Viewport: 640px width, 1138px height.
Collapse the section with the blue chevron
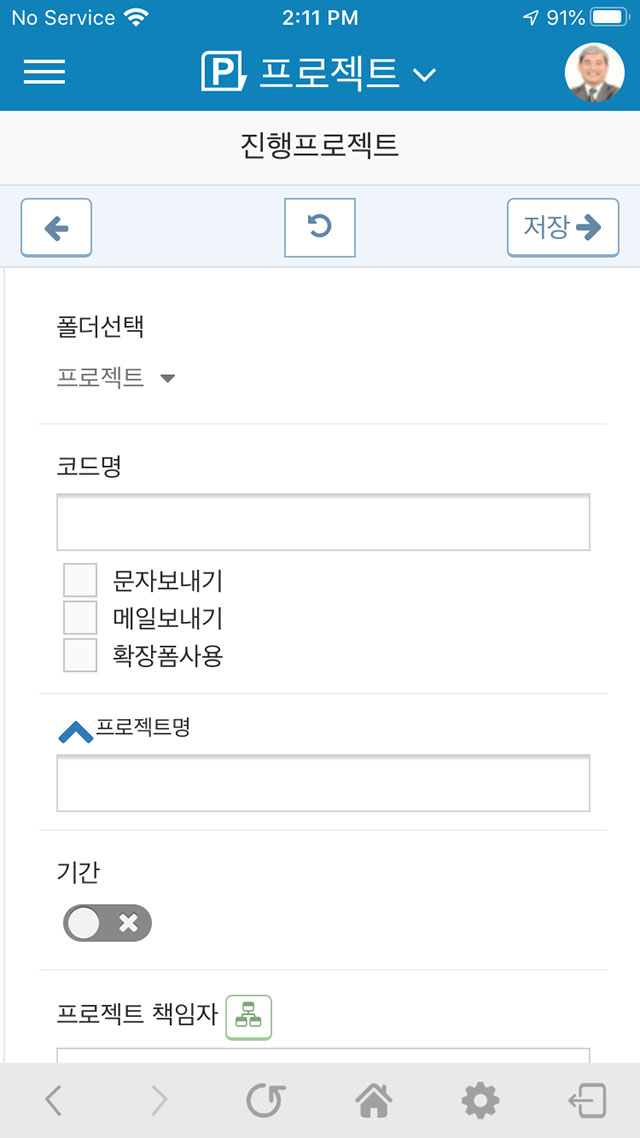coord(75,733)
